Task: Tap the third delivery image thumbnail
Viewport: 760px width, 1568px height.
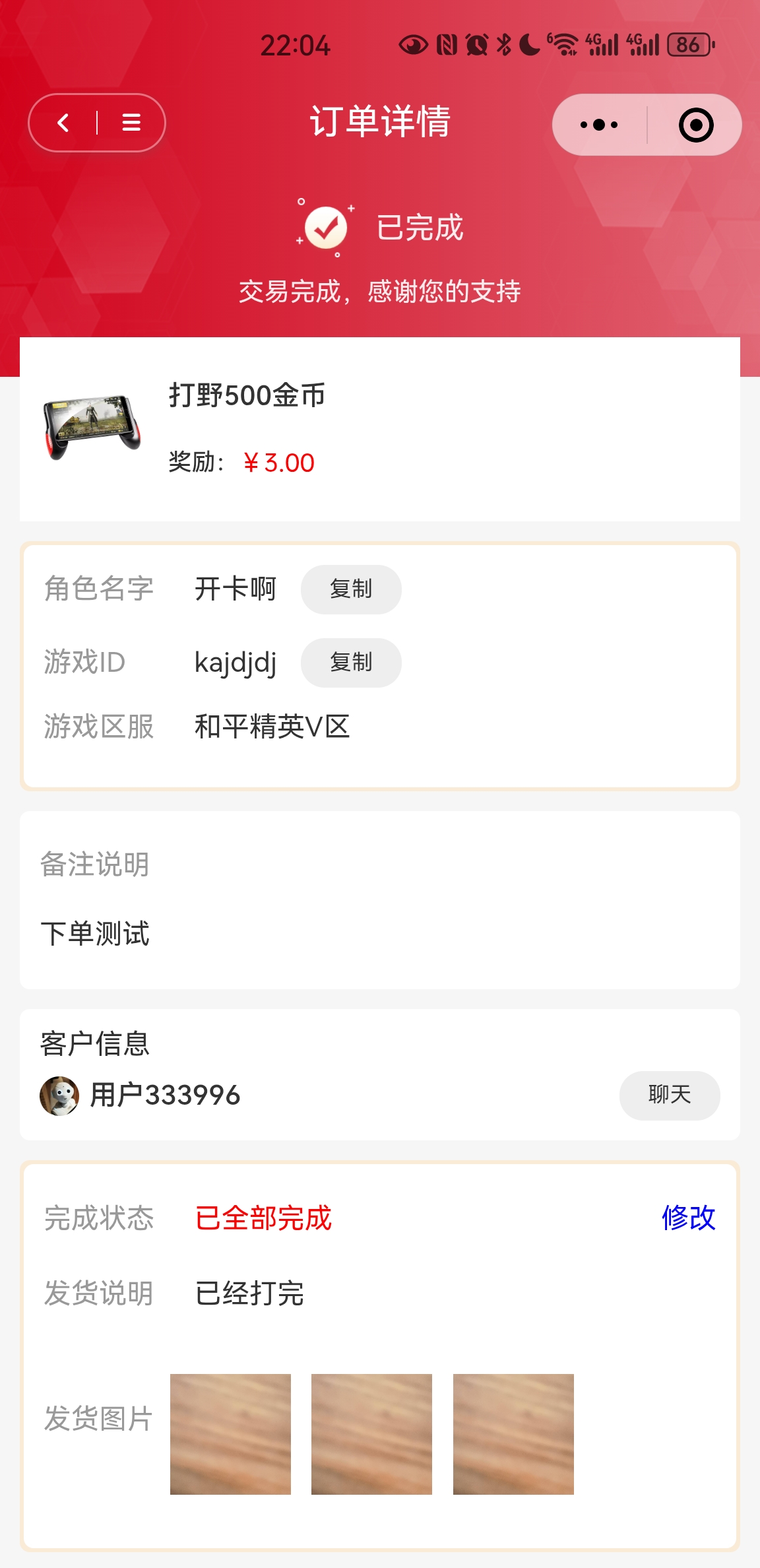Action: pyautogui.click(x=513, y=1434)
